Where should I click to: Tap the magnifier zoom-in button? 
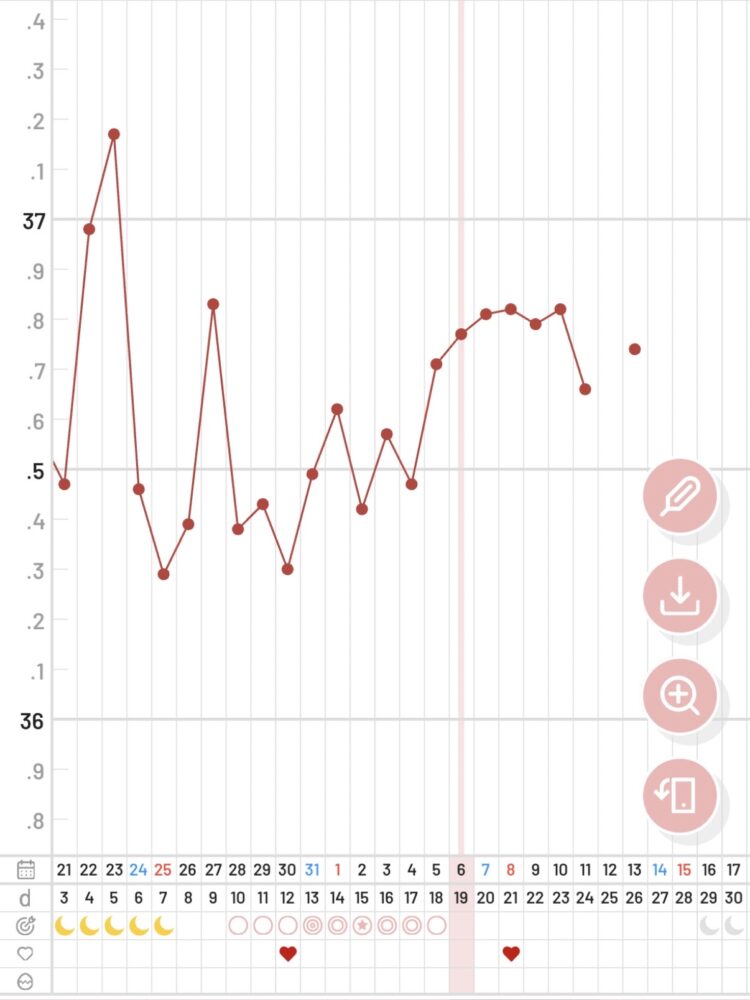click(680, 695)
